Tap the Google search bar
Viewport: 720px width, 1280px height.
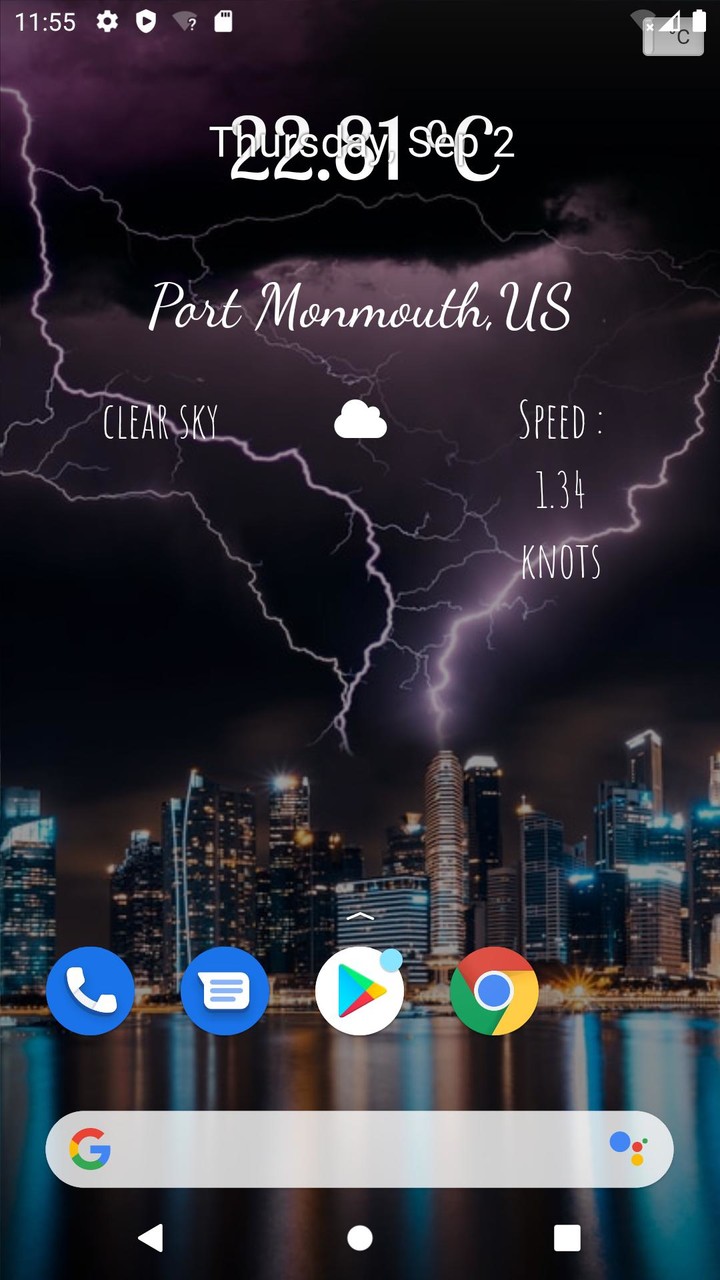coord(360,1150)
